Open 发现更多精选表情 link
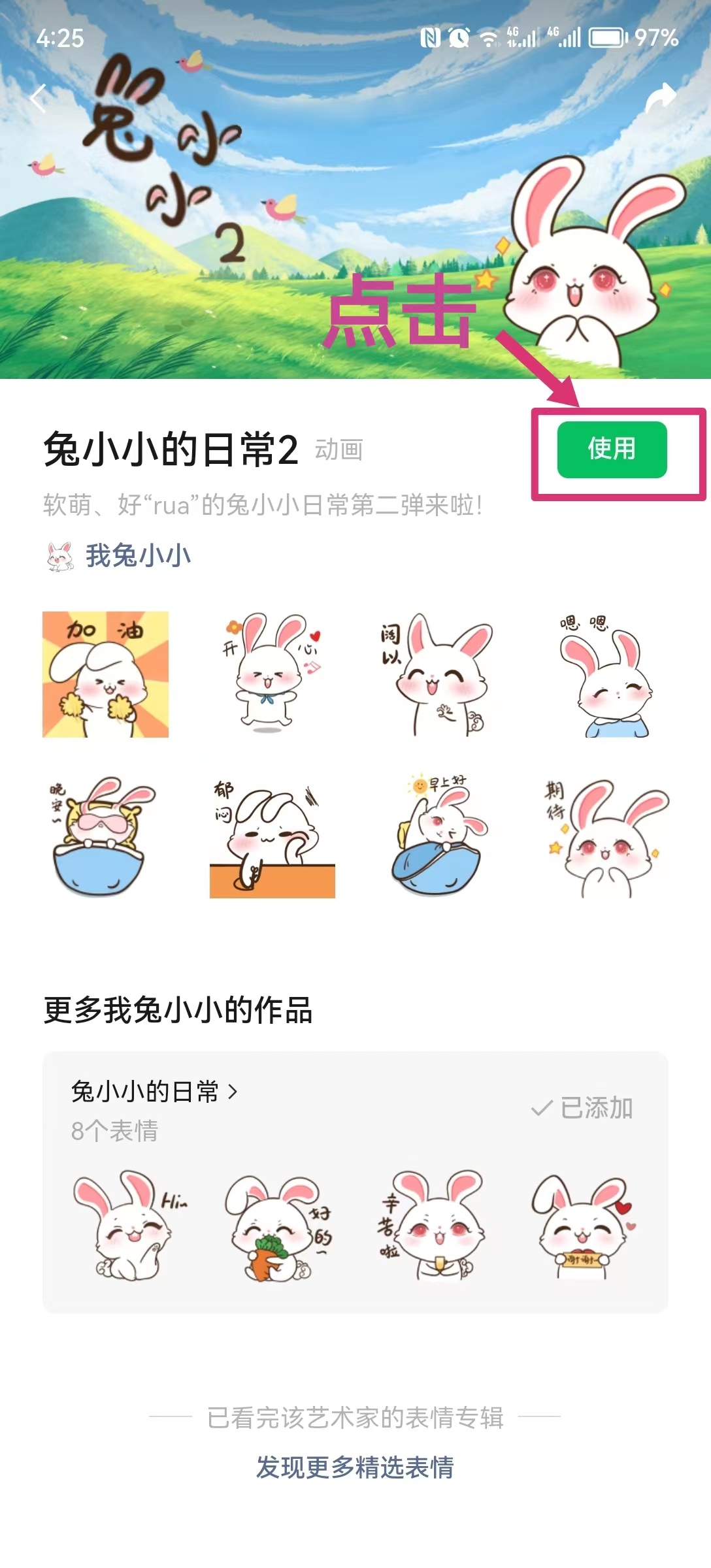 tap(355, 1467)
